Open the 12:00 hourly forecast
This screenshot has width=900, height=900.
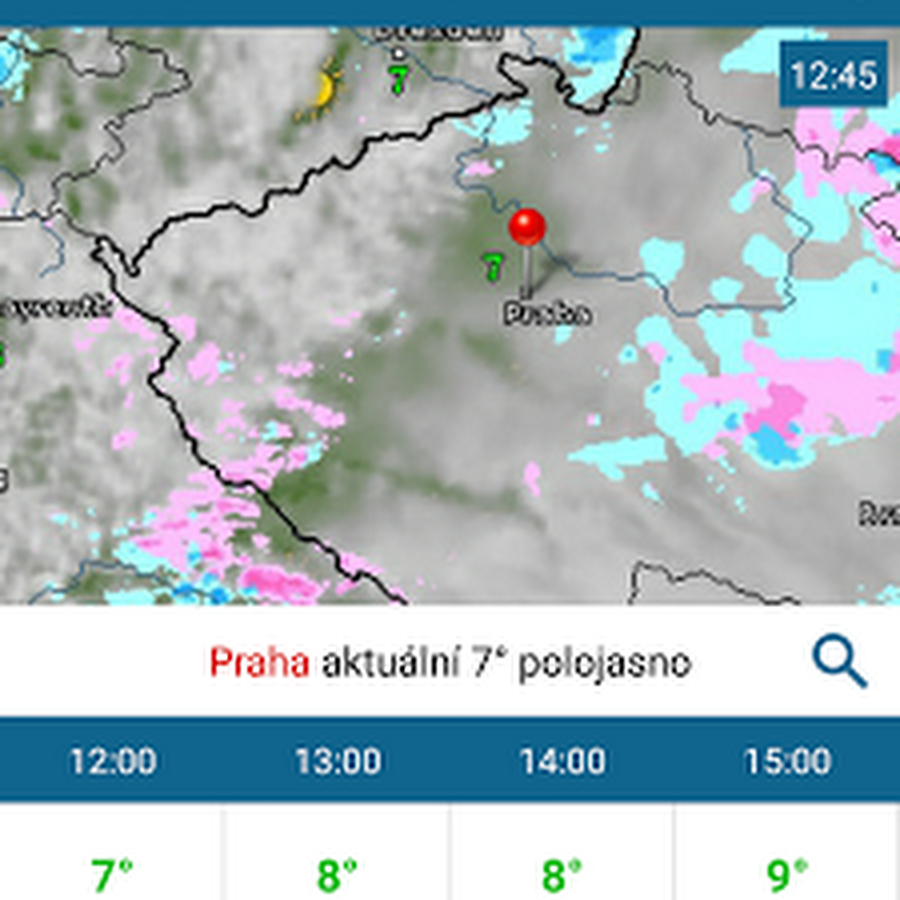(113, 761)
